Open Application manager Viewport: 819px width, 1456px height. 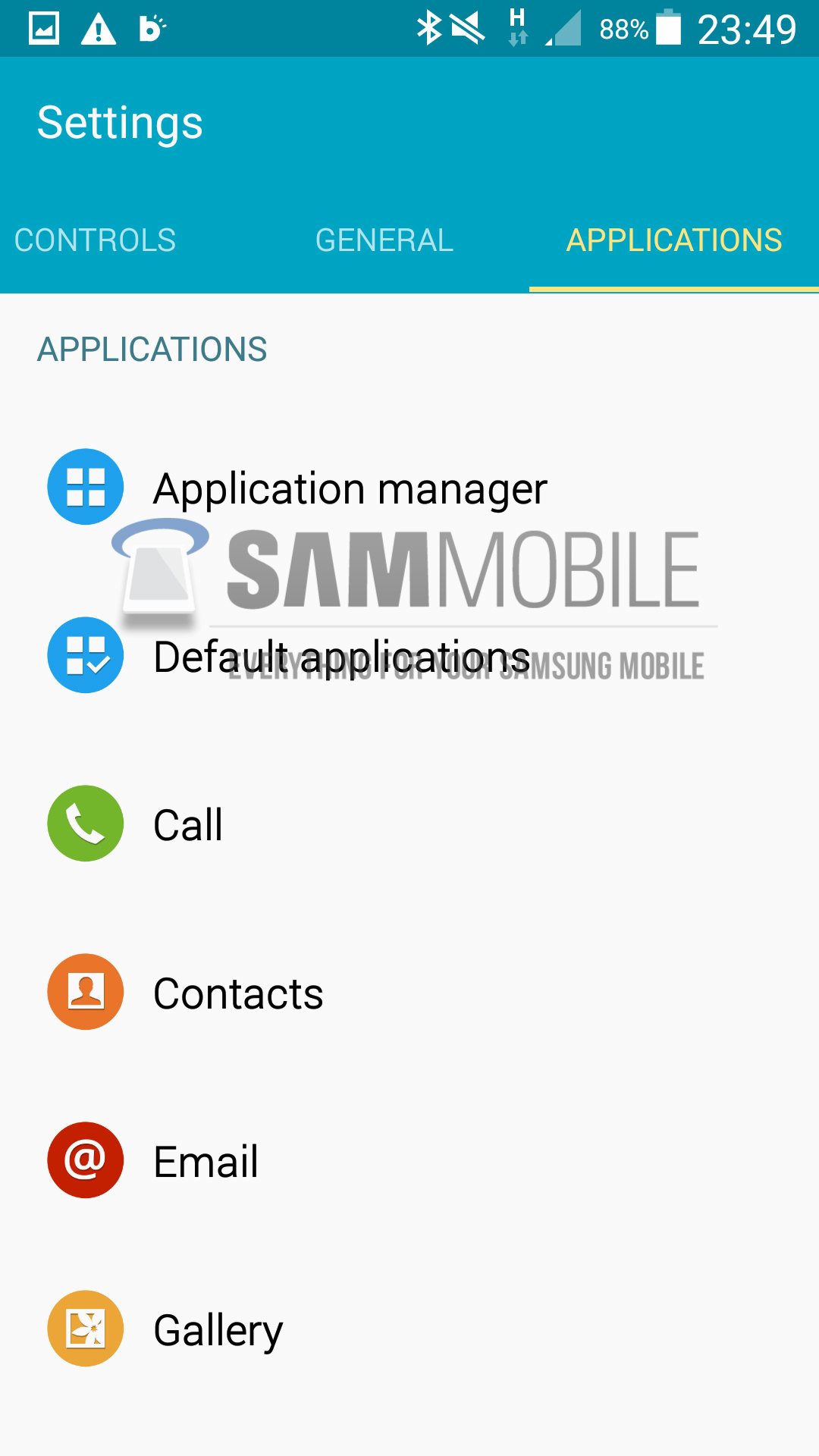coord(349,488)
